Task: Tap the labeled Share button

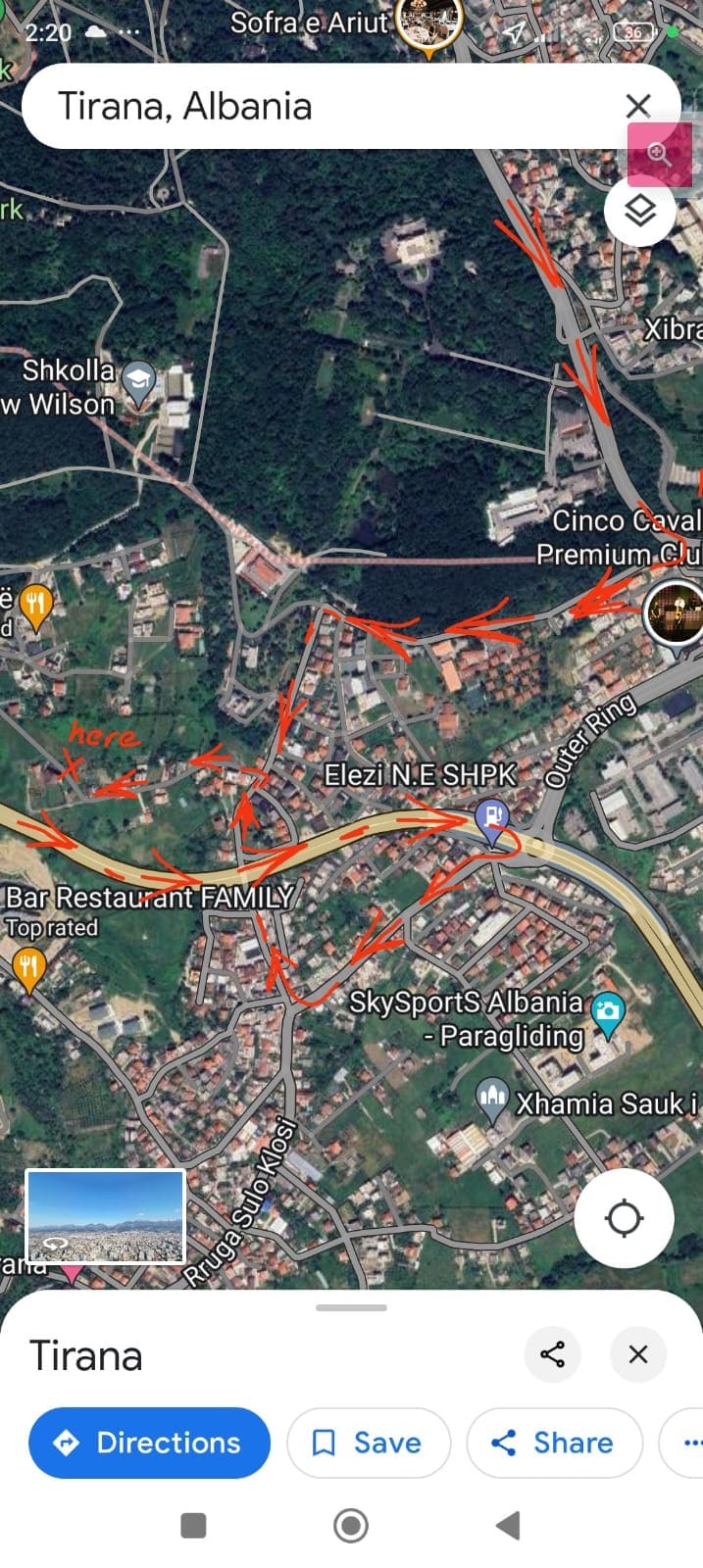Action: (554, 1443)
